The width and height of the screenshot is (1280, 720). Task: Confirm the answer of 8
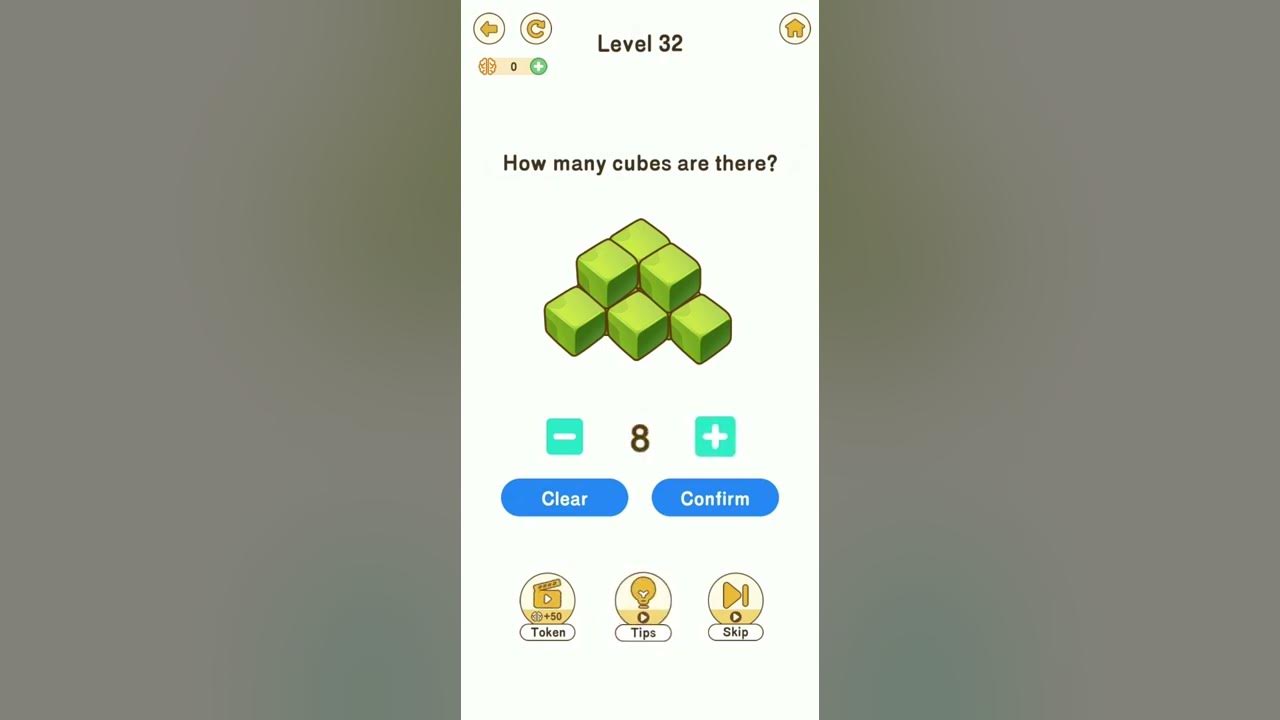[x=715, y=498]
